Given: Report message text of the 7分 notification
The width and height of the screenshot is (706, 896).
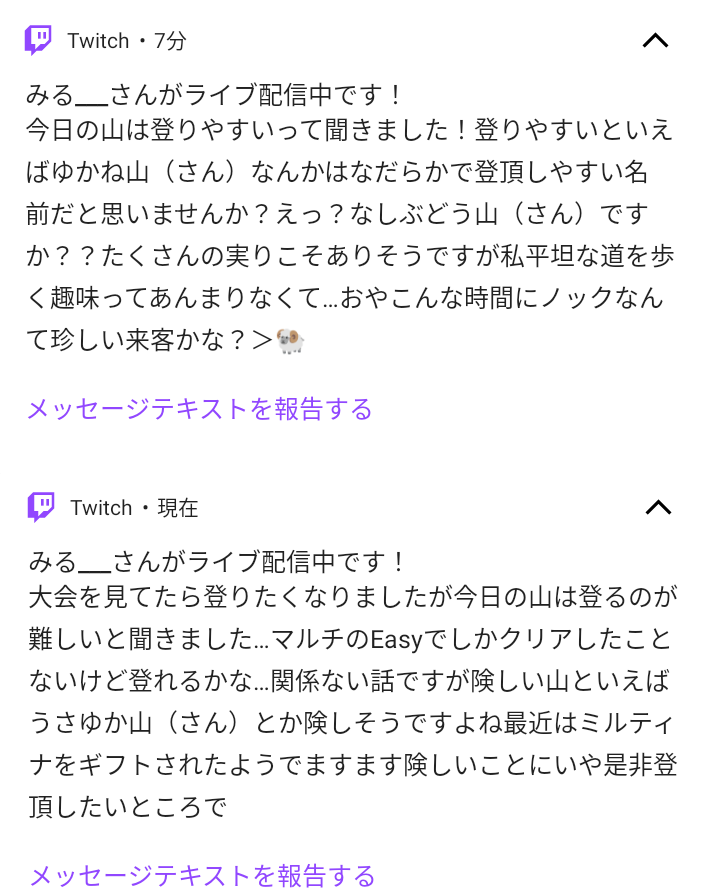Looking at the screenshot, I should pos(199,409).
